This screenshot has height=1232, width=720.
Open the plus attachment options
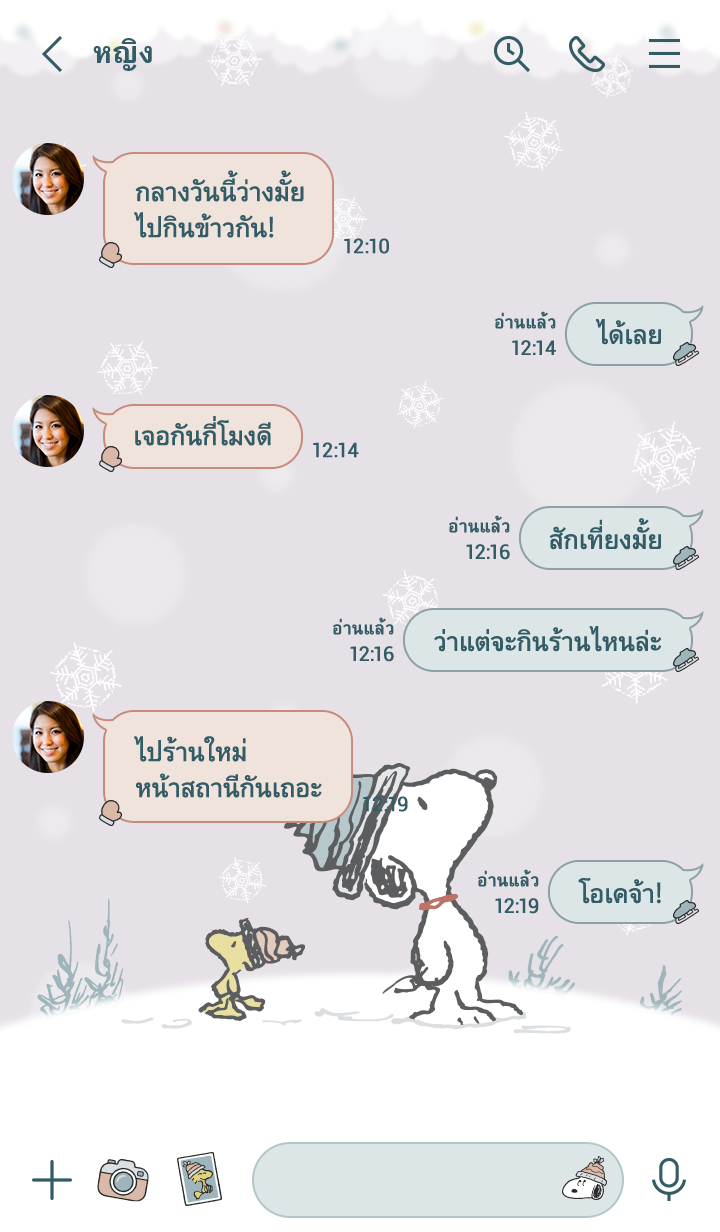coord(52,1180)
